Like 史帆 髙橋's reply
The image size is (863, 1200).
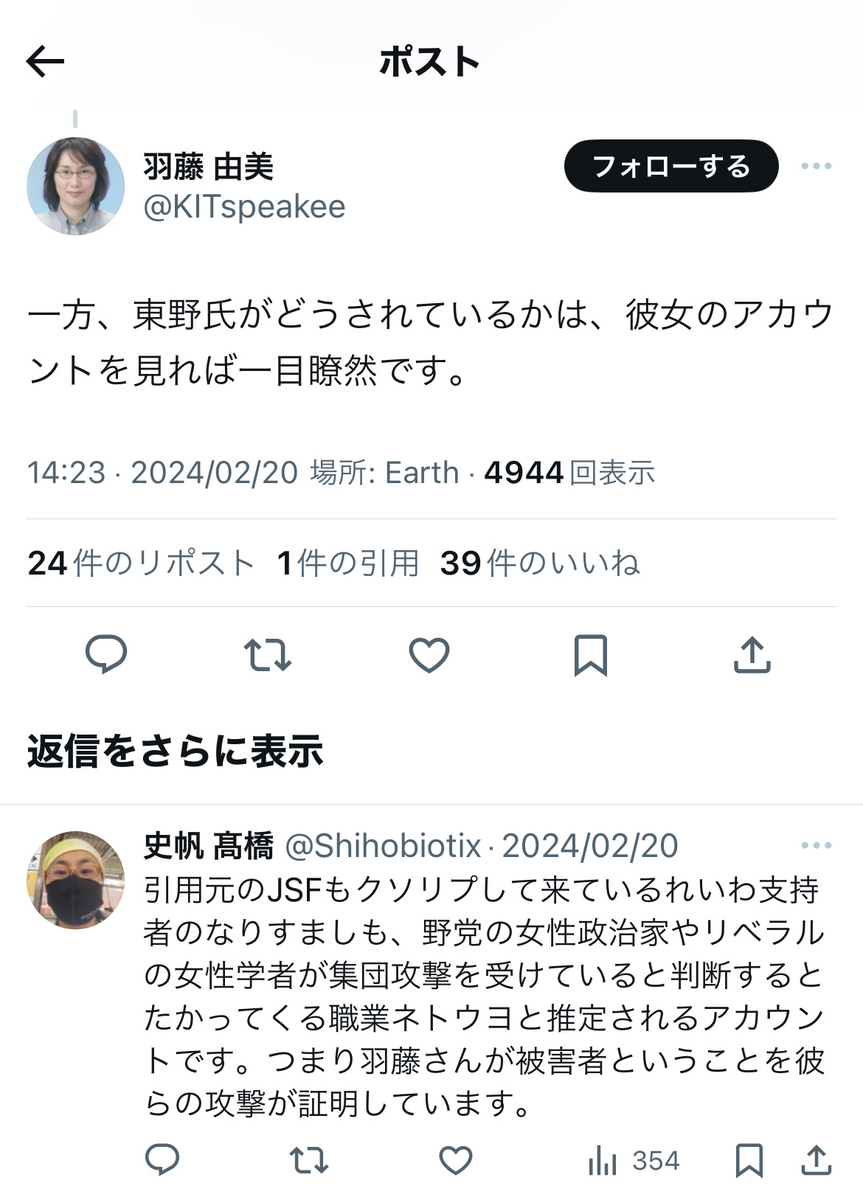455,1160
